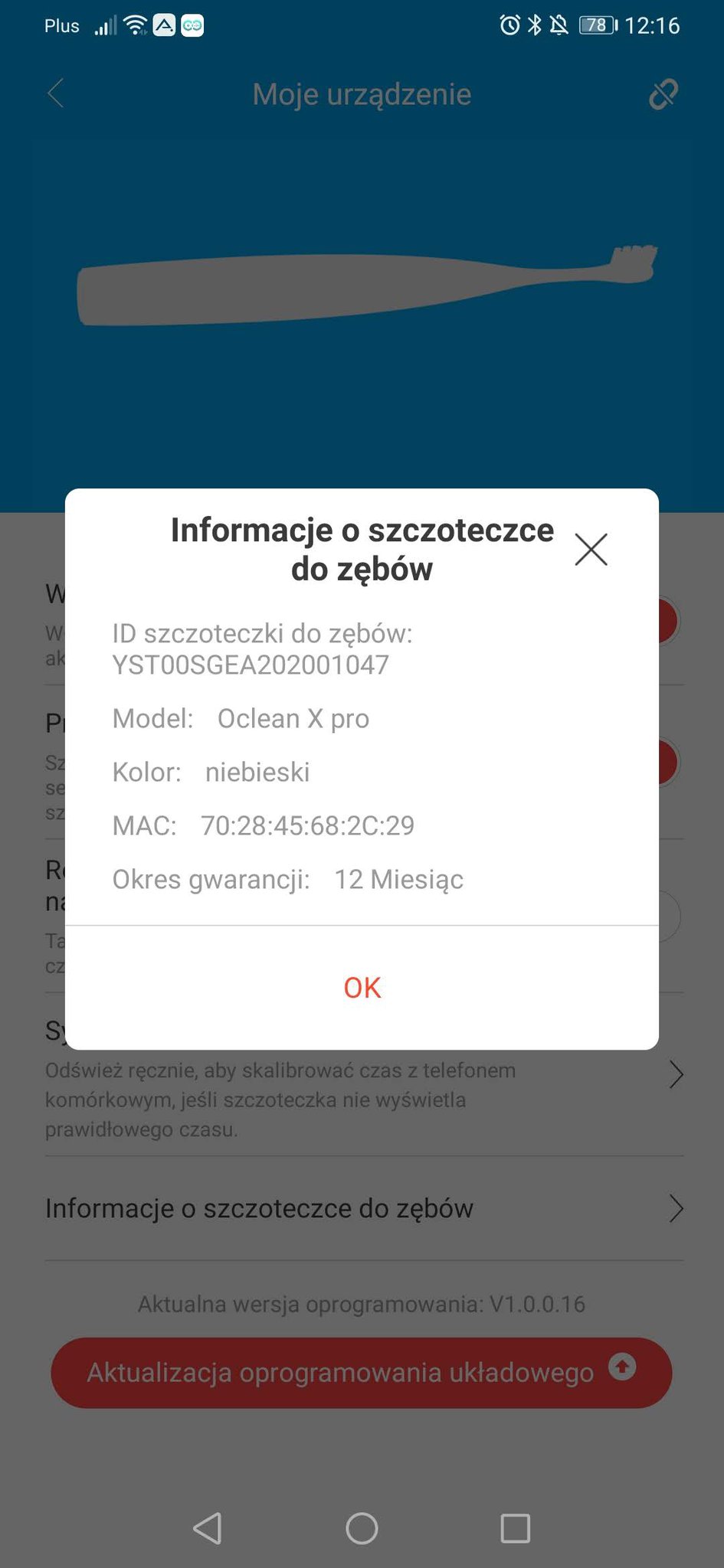724x1568 pixels.
Task: Start Aktualizacja oprogramowania układowego
Action: [x=362, y=1373]
